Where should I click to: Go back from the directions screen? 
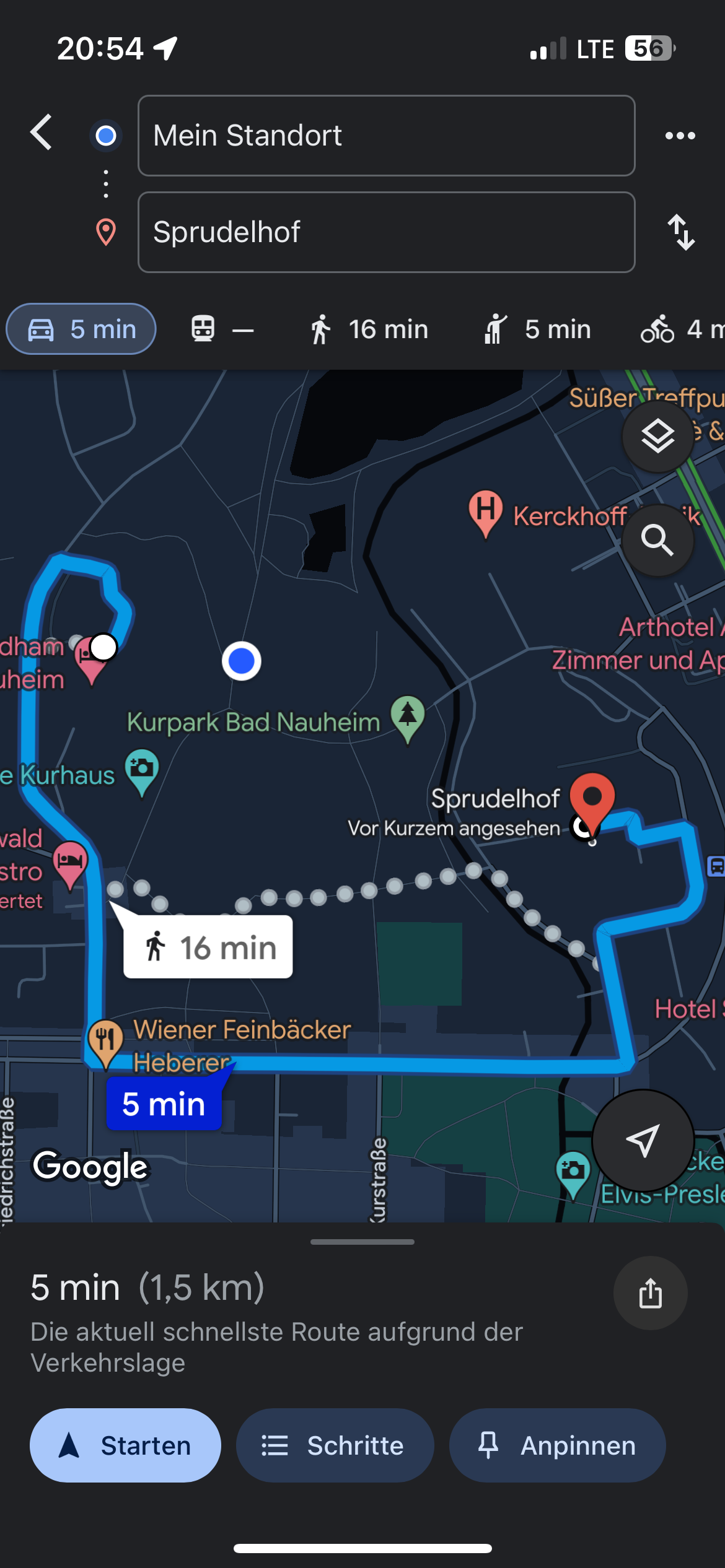[42, 133]
